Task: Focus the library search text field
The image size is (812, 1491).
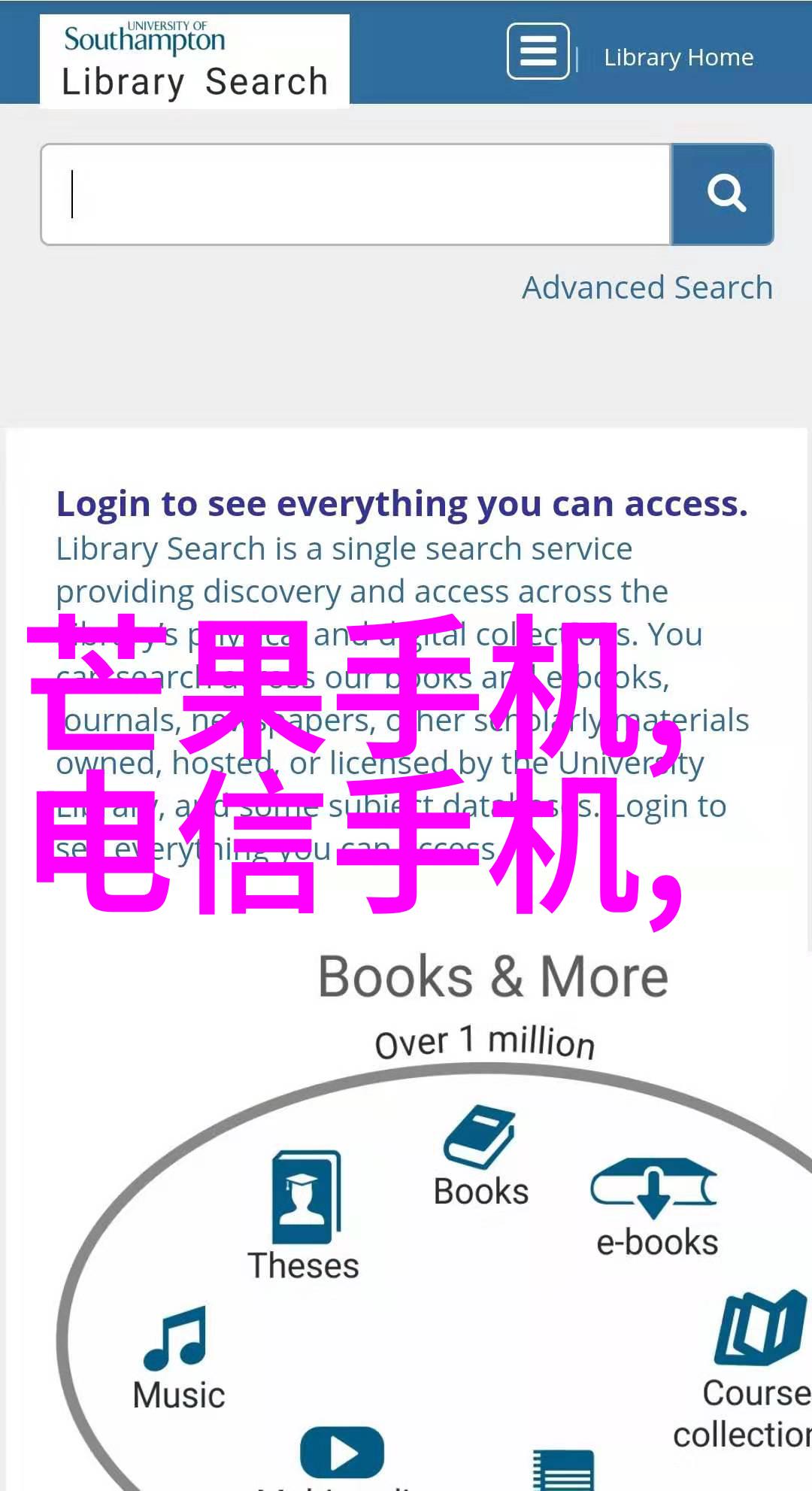Action: click(356, 195)
